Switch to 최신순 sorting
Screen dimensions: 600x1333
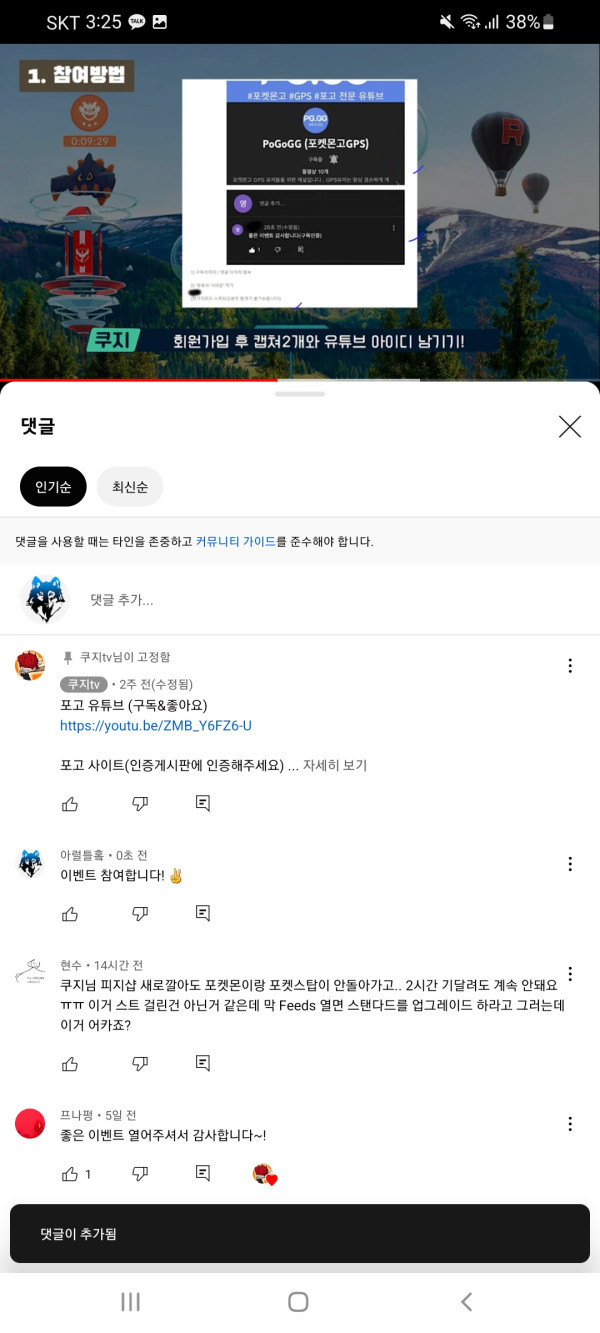point(130,487)
